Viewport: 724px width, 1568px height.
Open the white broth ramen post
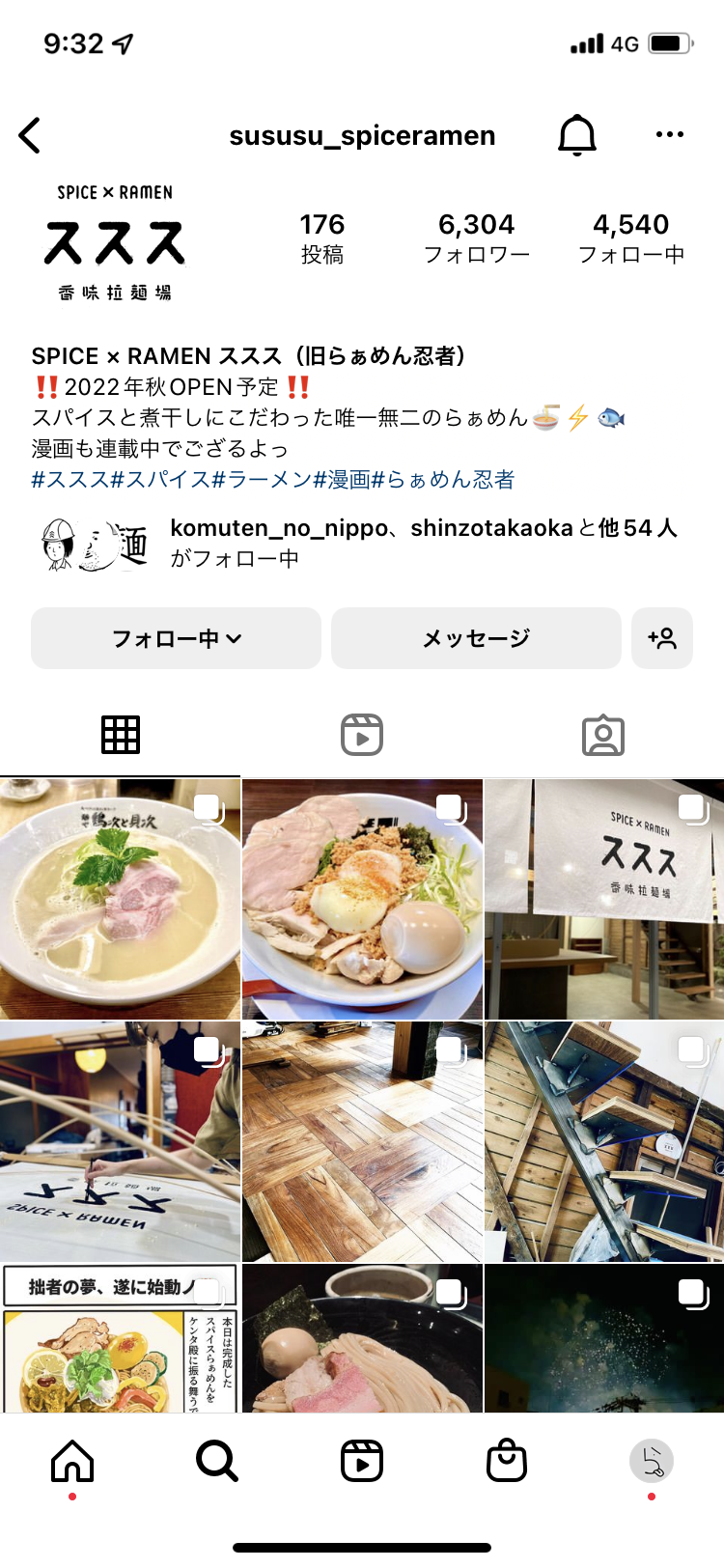click(120, 899)
